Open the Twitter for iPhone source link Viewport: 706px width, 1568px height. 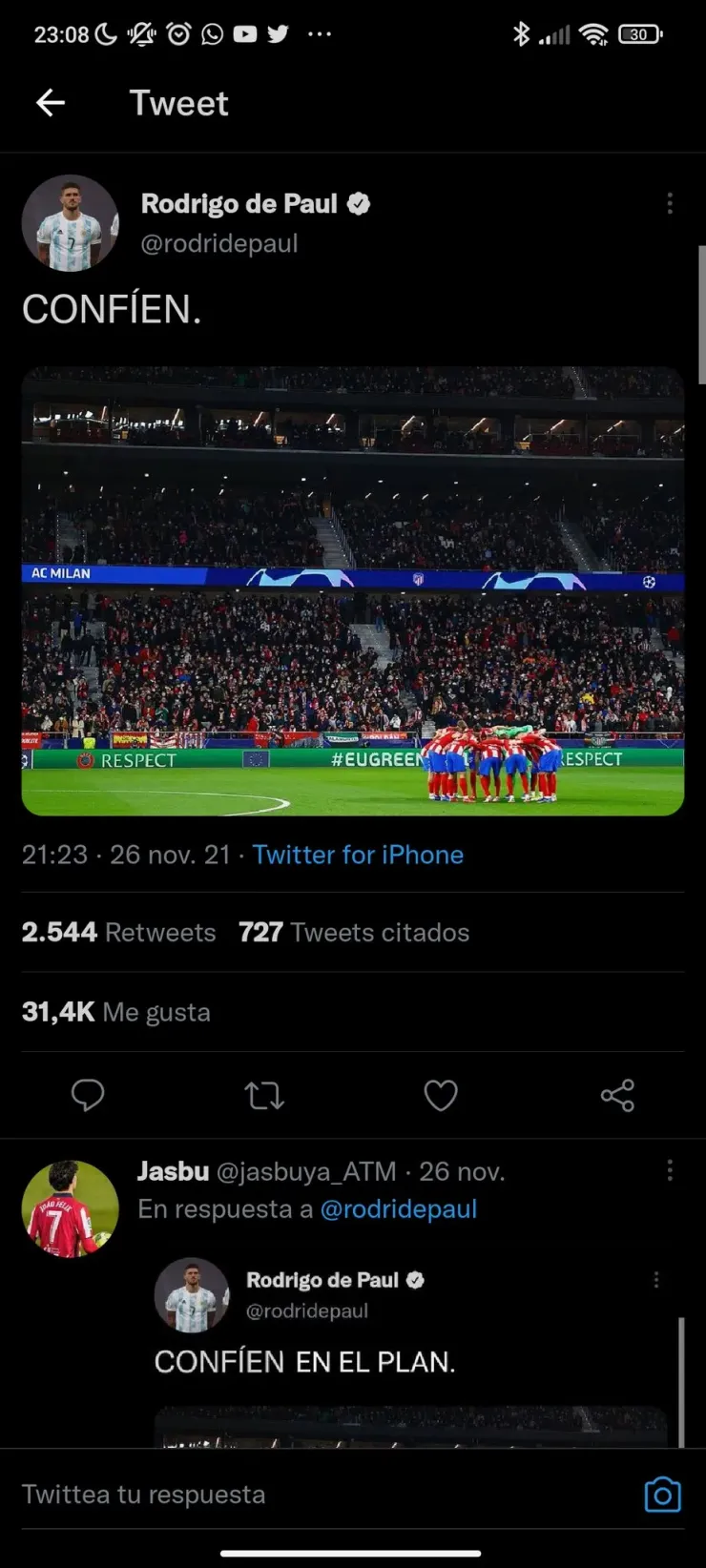[x=358, y=855]
